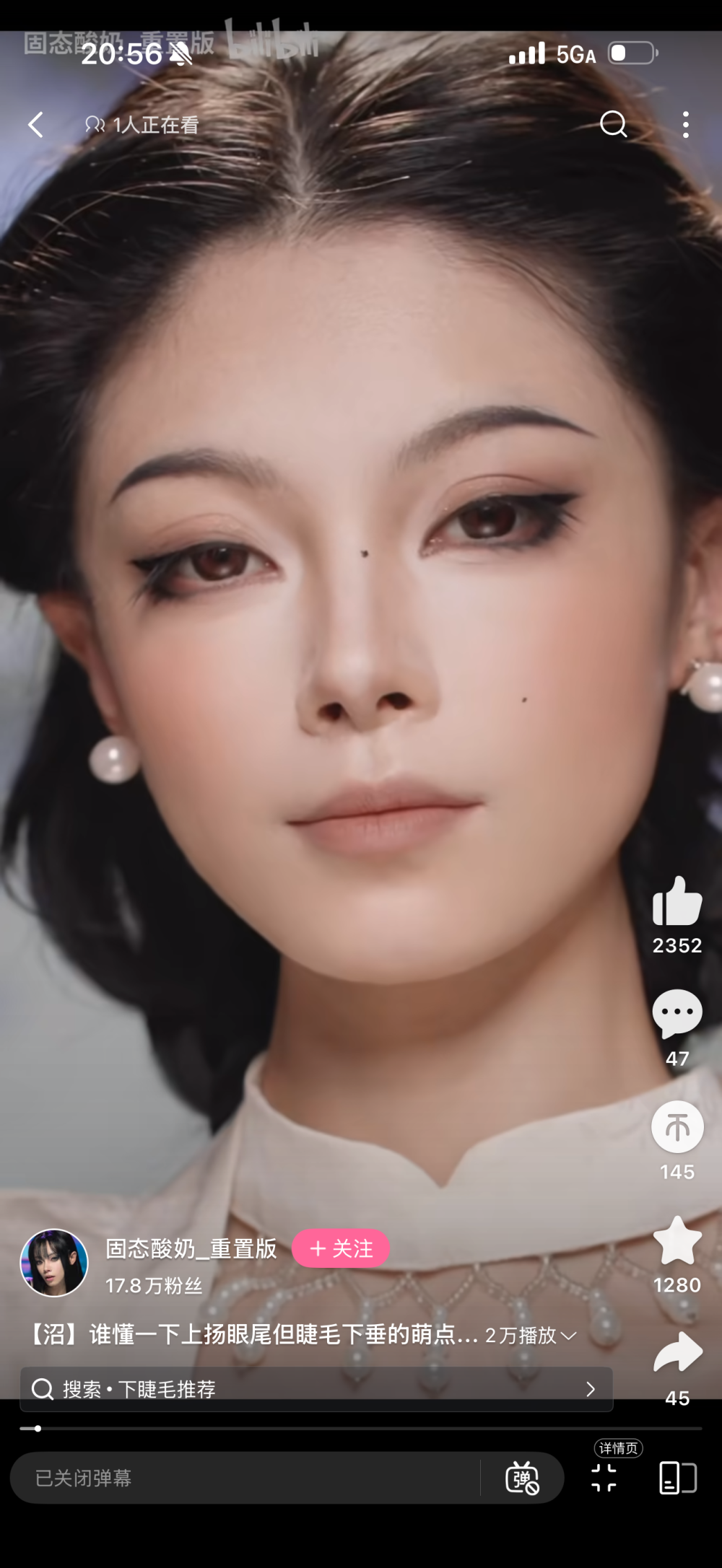Expand the video title description
This screenshot has width=722, height=1568.
coord(568,1336)
